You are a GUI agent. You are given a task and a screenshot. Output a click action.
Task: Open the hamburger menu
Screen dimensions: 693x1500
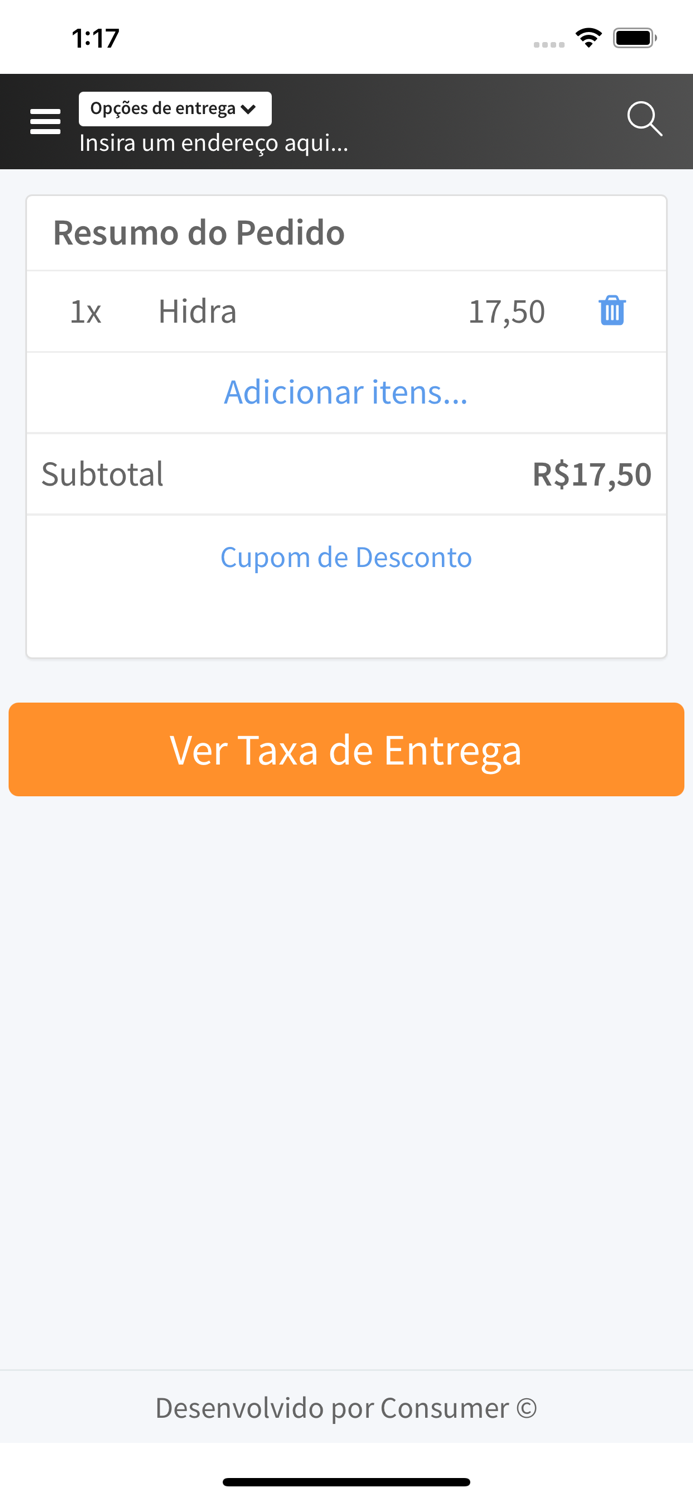click(45, 122)
